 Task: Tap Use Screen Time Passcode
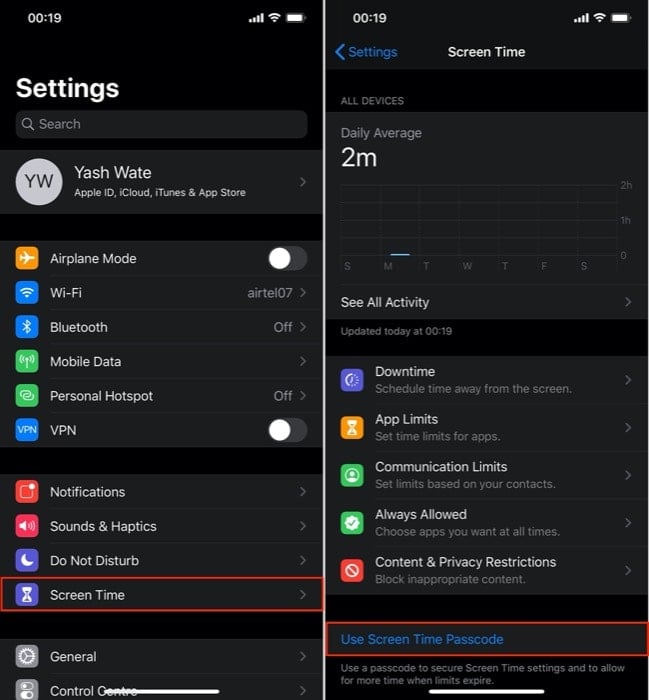(x=422, y=639)
